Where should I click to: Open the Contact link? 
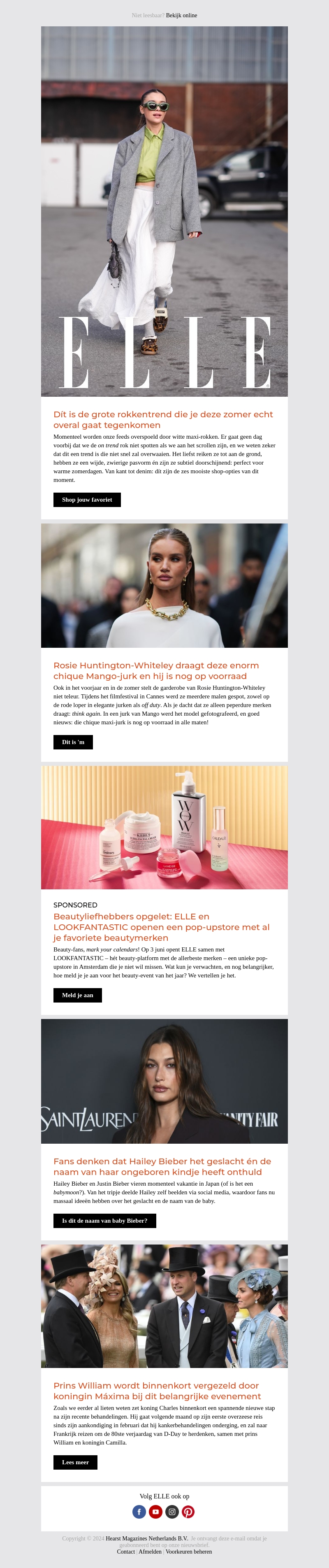click(126, 1552)
